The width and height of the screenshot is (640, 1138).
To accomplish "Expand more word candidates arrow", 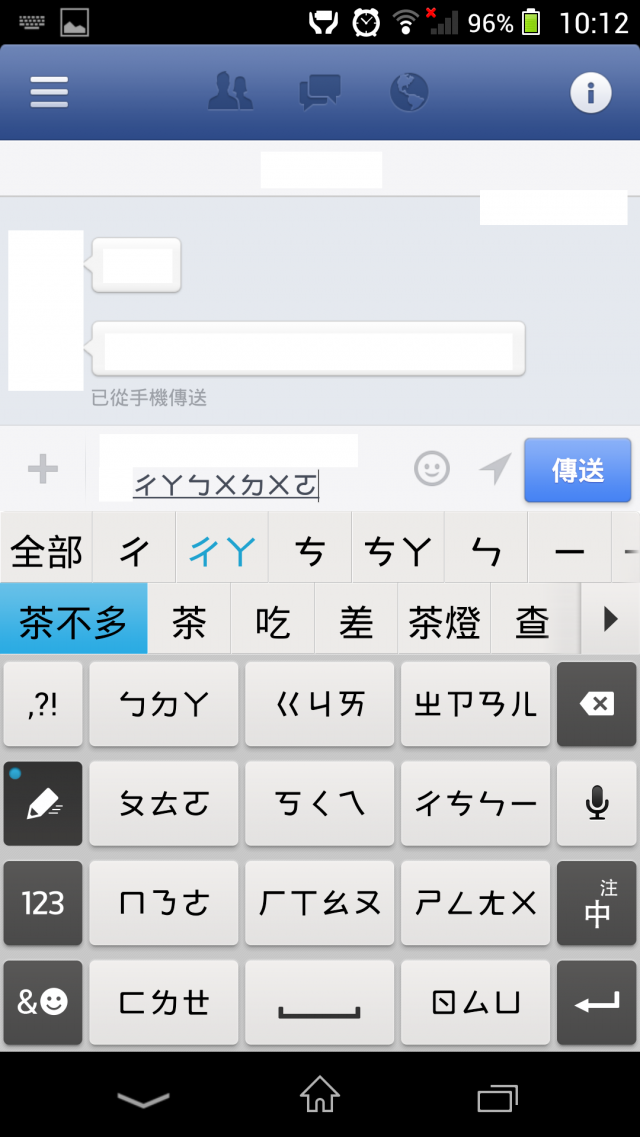I will (x=611, y=620).
